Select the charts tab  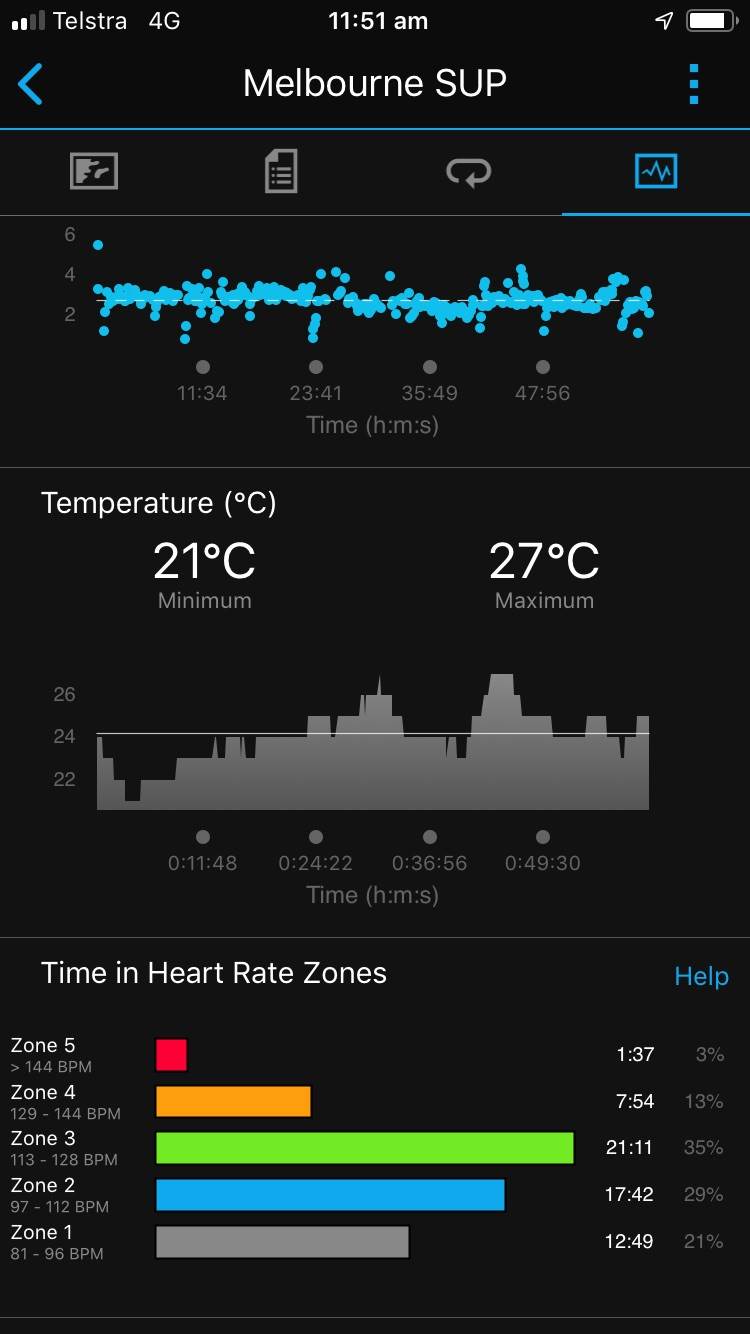pyautogui.click(x=656, y=172)
